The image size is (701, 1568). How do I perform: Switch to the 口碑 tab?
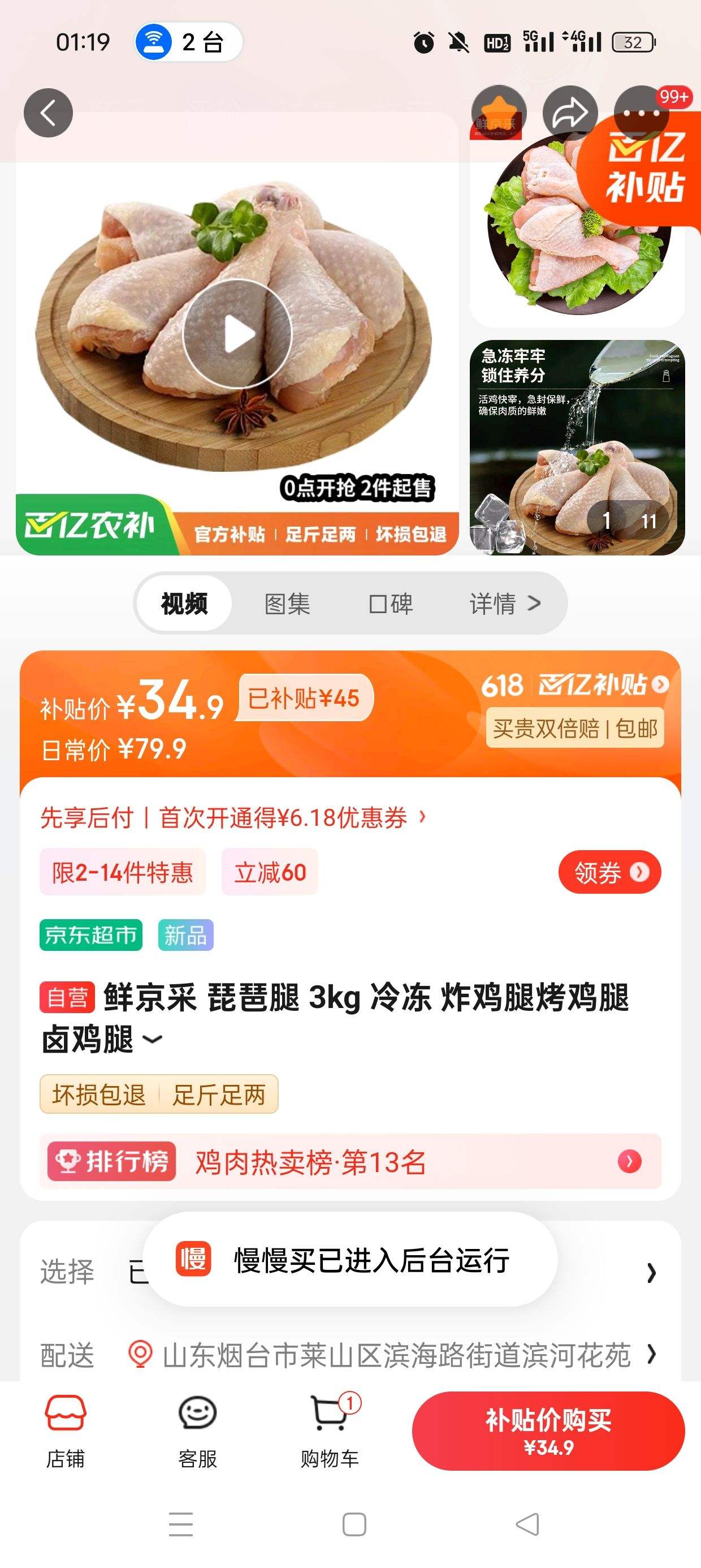point(391,604)
